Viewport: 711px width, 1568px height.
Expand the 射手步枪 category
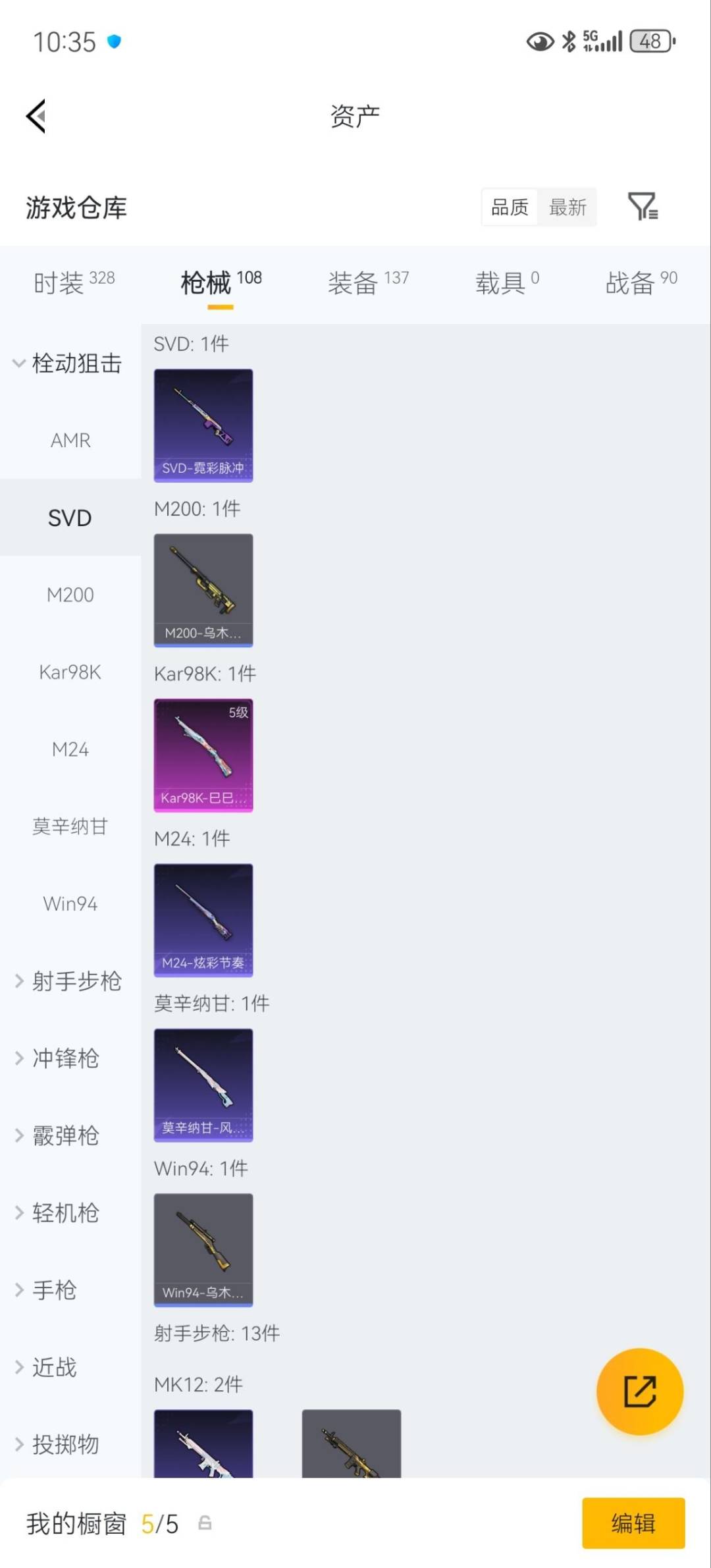(69, 981)
